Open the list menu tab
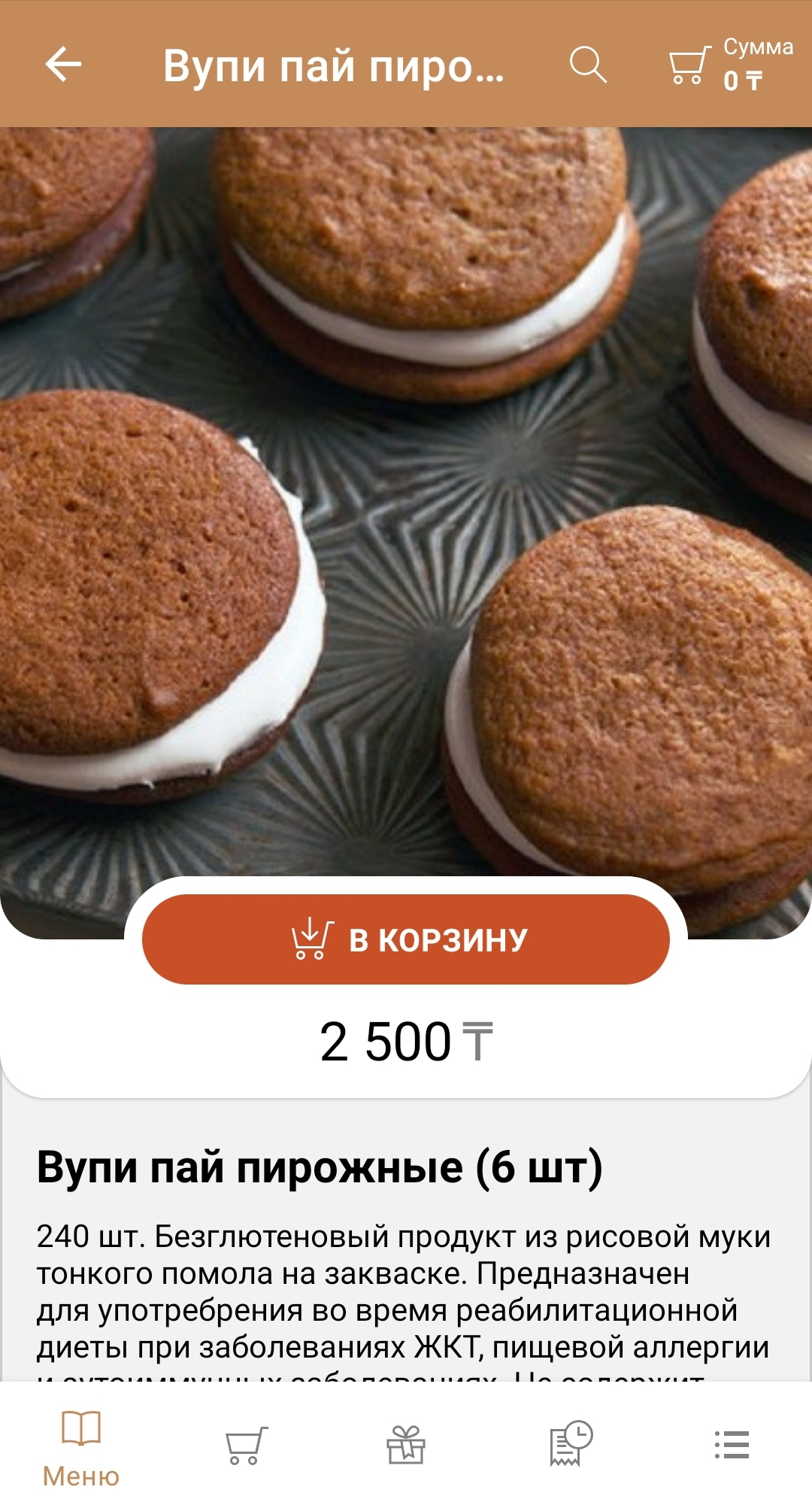 click(x=731, y=1445)
